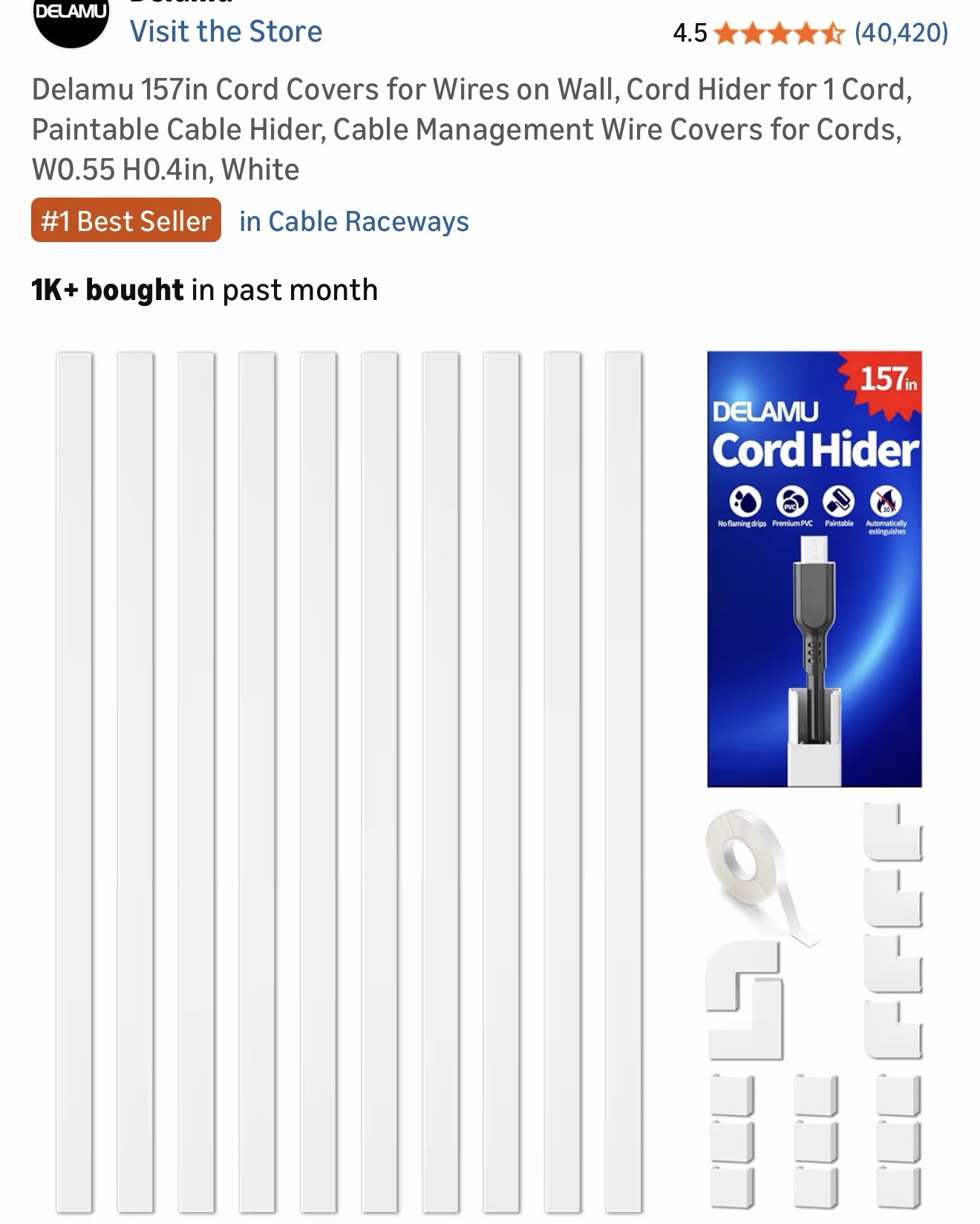Open the Delamu cord hider product image
The width and height of the screenshot is (980, 1224).
pos(490,780)
